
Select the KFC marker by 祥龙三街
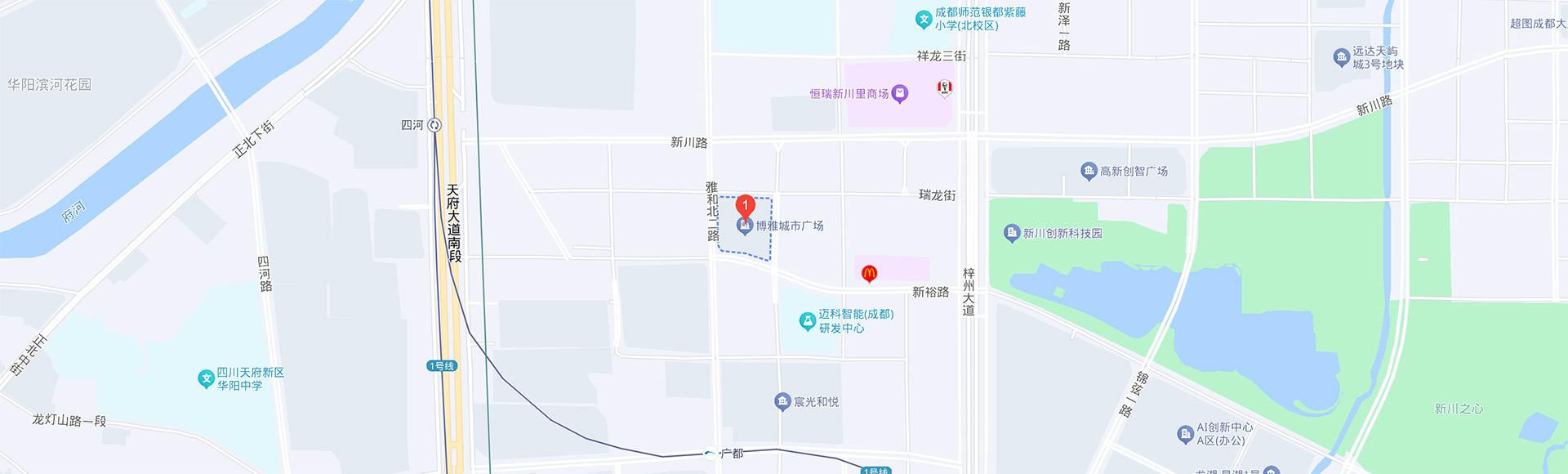click(x=944, y=88)
